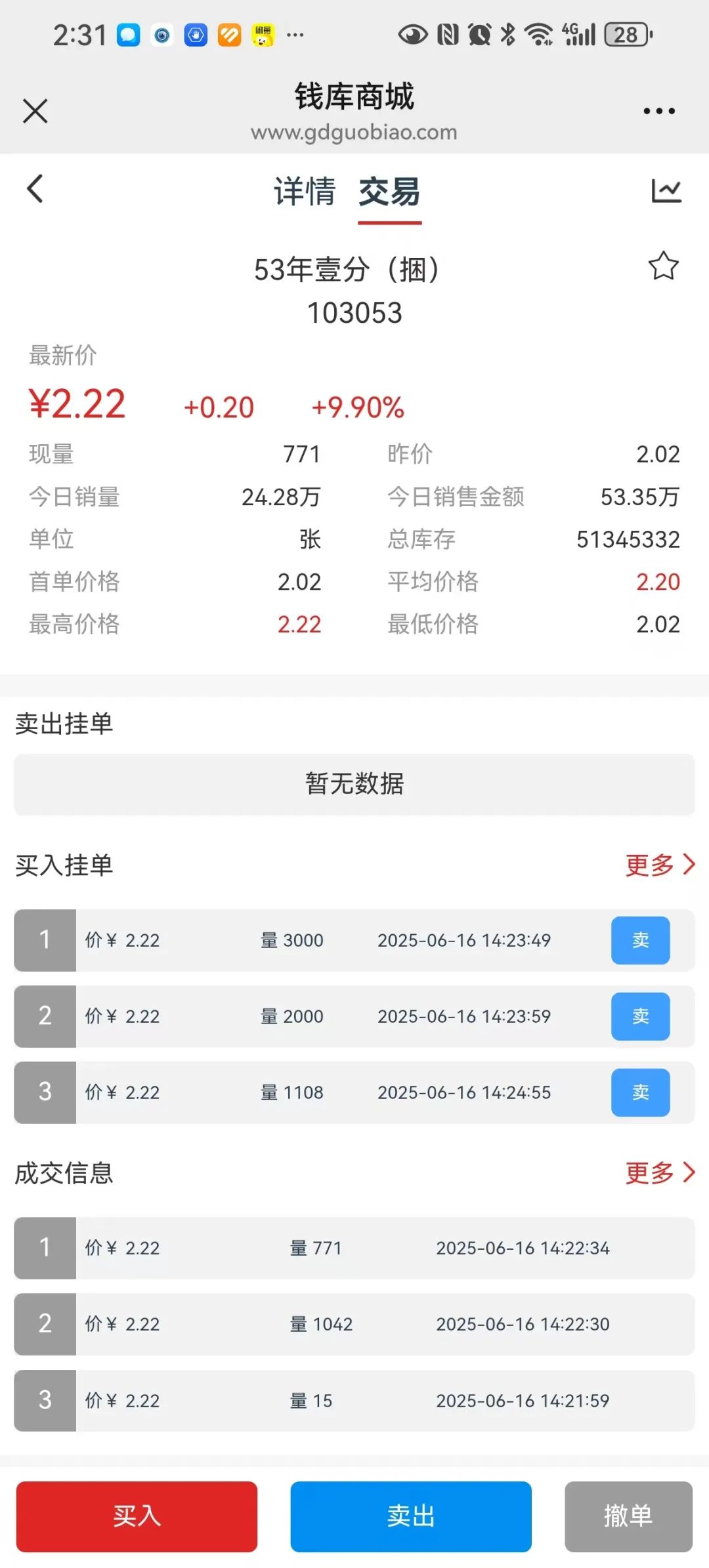
Task: Tap 卖 on the 1108 quantity buy order
Action: click(640, 1092)
